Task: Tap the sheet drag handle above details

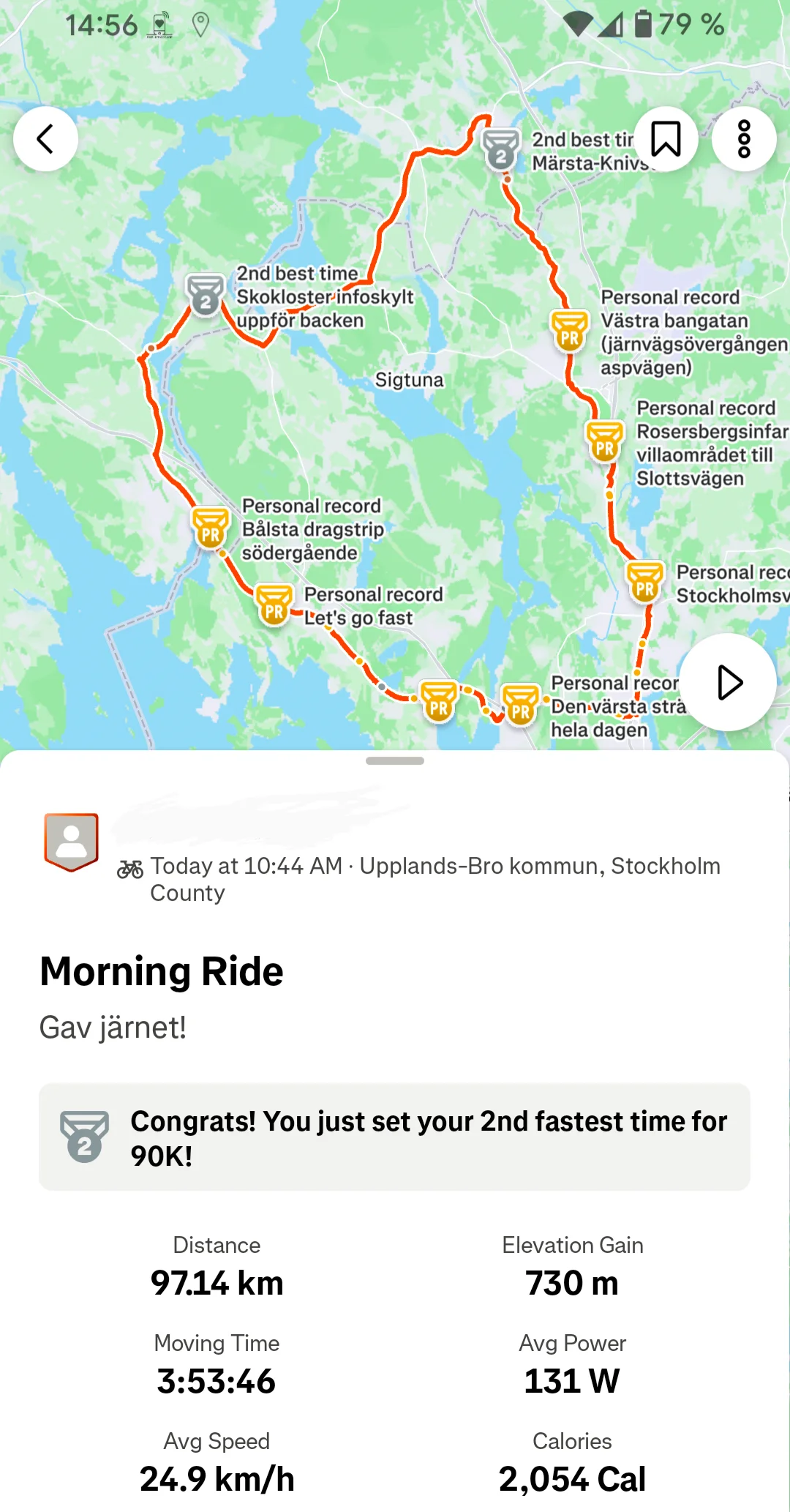Action: [x=395, y=761]
